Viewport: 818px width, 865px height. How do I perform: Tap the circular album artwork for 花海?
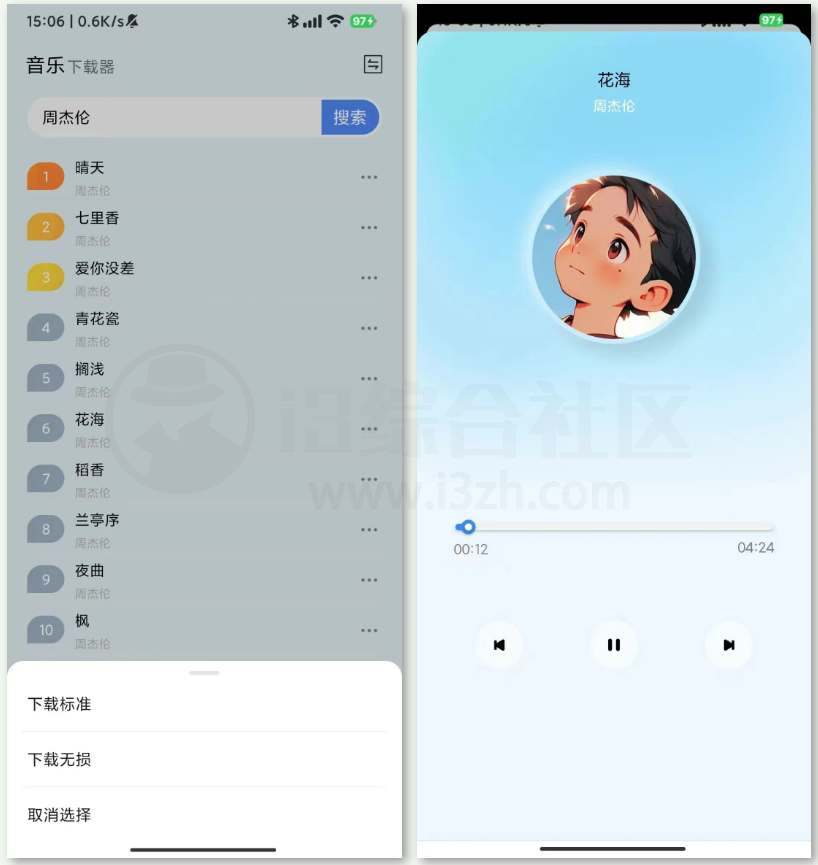coord(614,258)
